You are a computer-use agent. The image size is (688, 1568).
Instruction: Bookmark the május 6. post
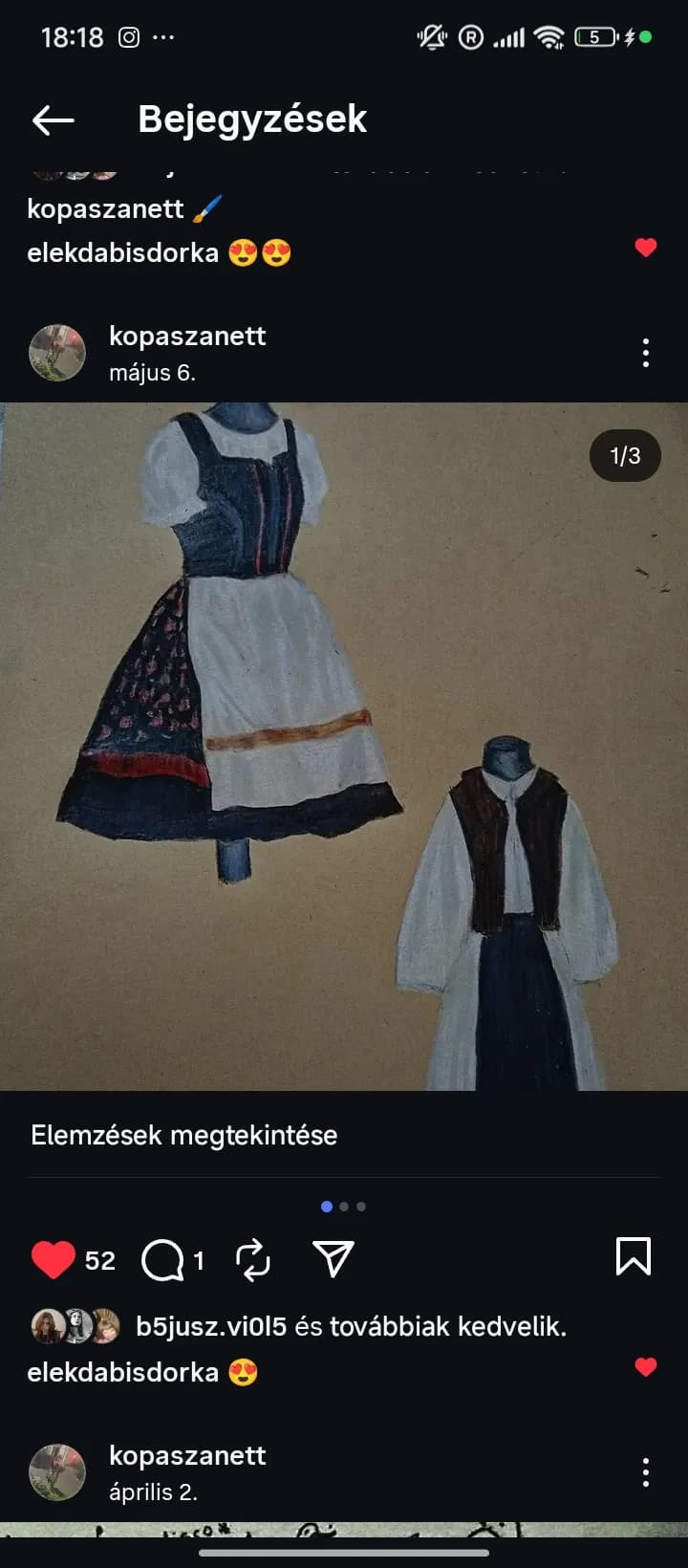634,1257
